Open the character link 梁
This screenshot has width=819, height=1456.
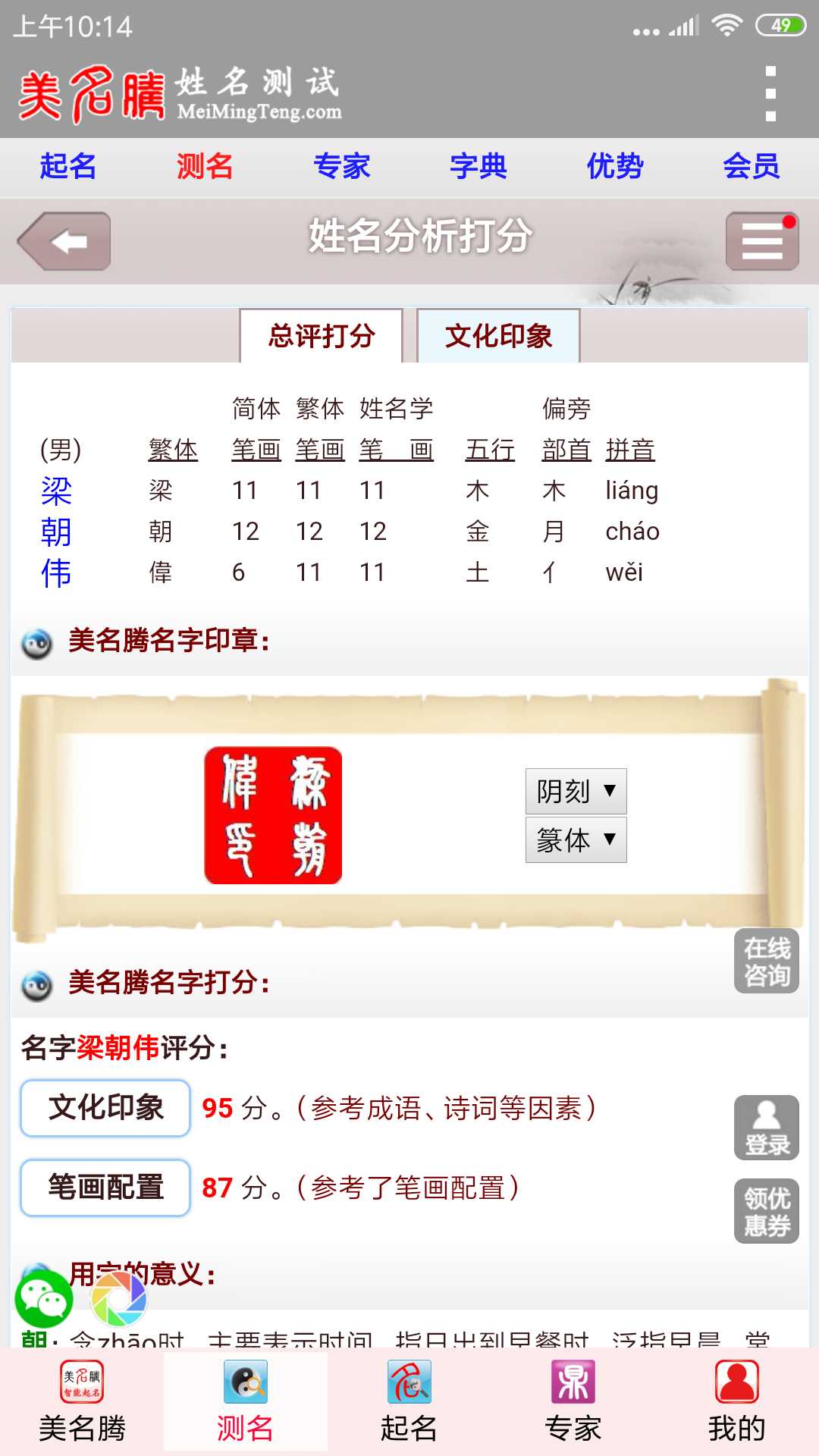[56, 491]
